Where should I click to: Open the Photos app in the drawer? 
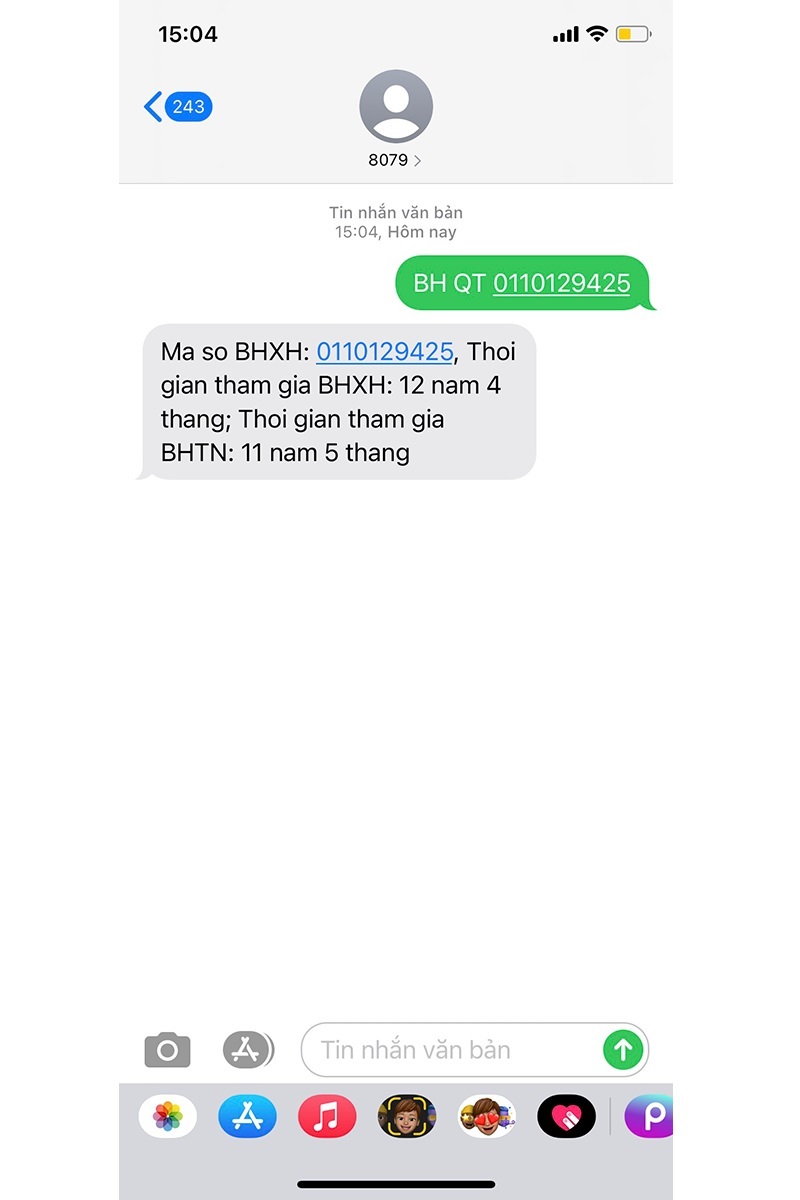(x=167, y=1116)
